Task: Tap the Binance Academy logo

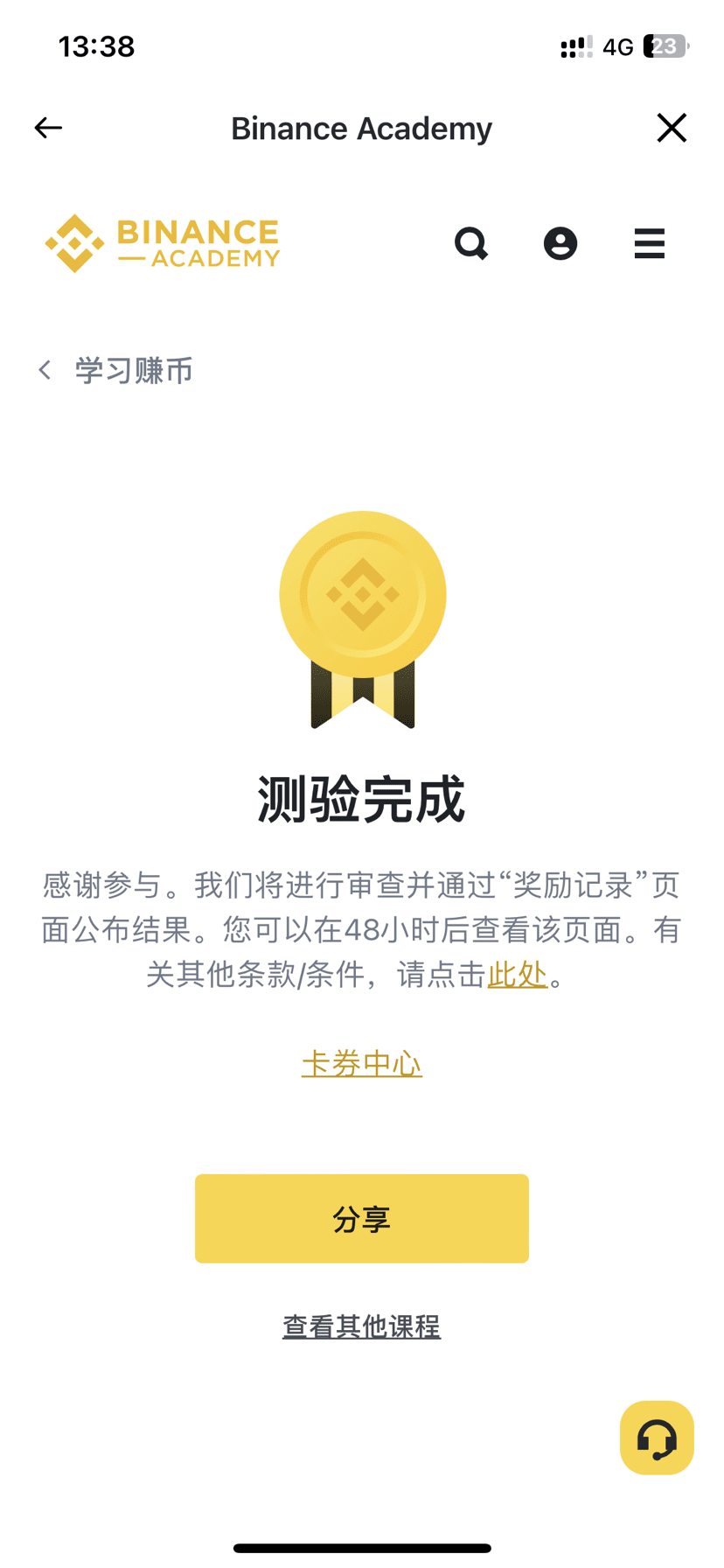Action: click(x=163, y=243)
